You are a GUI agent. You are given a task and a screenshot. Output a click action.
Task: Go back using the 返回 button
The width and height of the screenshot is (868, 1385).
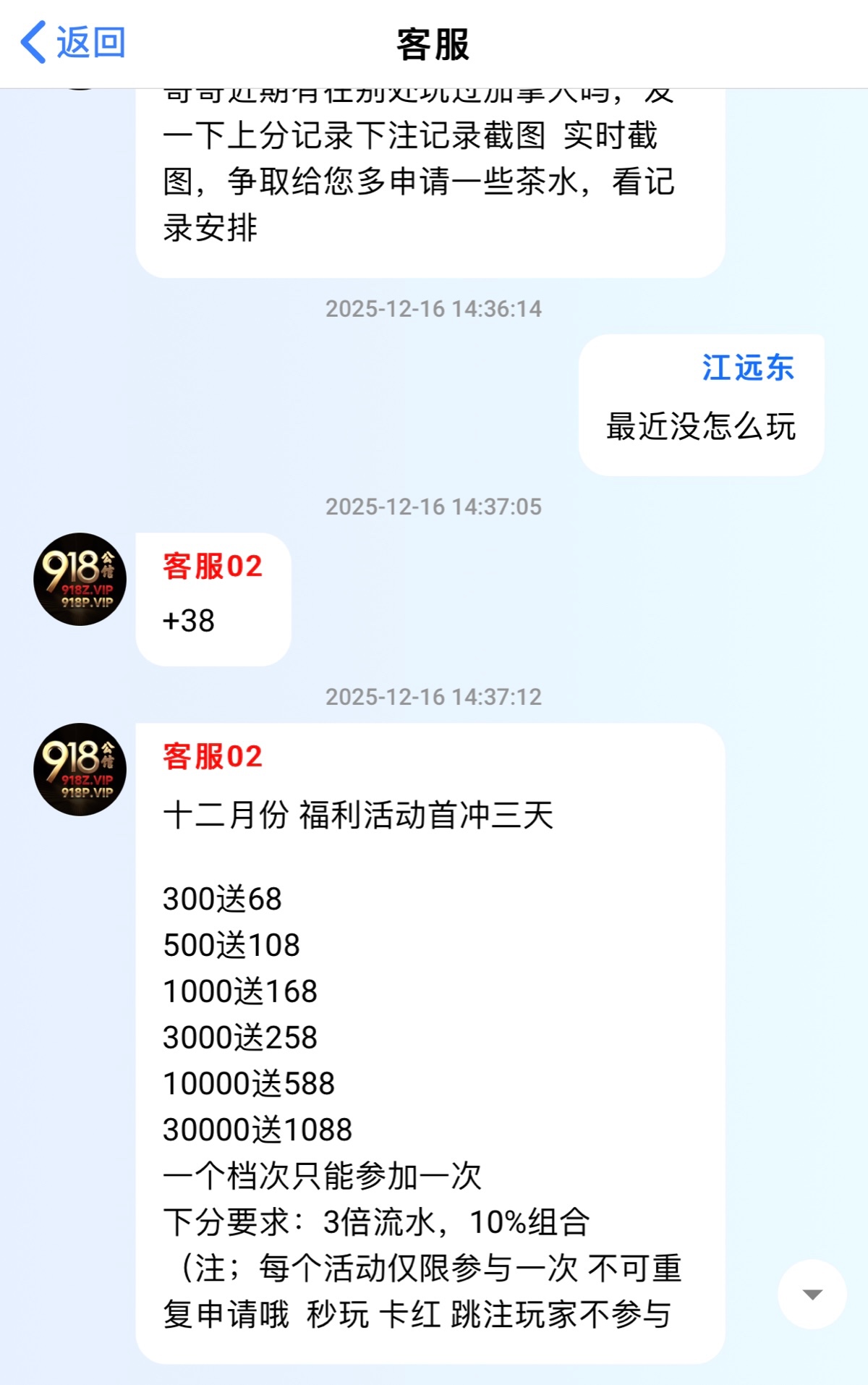pos(72,42)
